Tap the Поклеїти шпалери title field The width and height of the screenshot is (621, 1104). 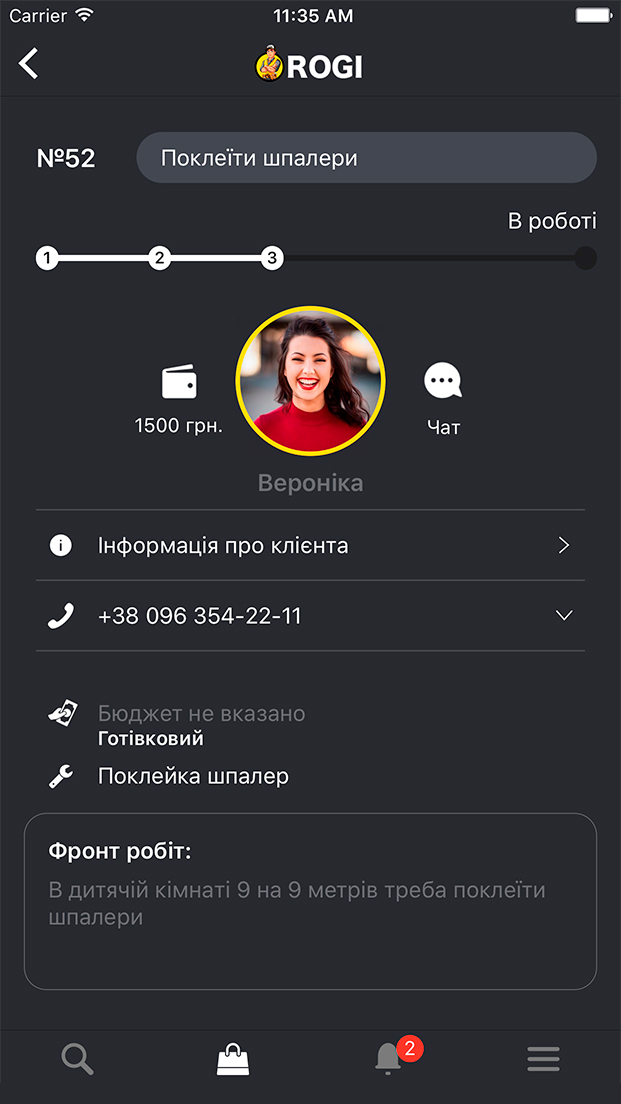366,158
